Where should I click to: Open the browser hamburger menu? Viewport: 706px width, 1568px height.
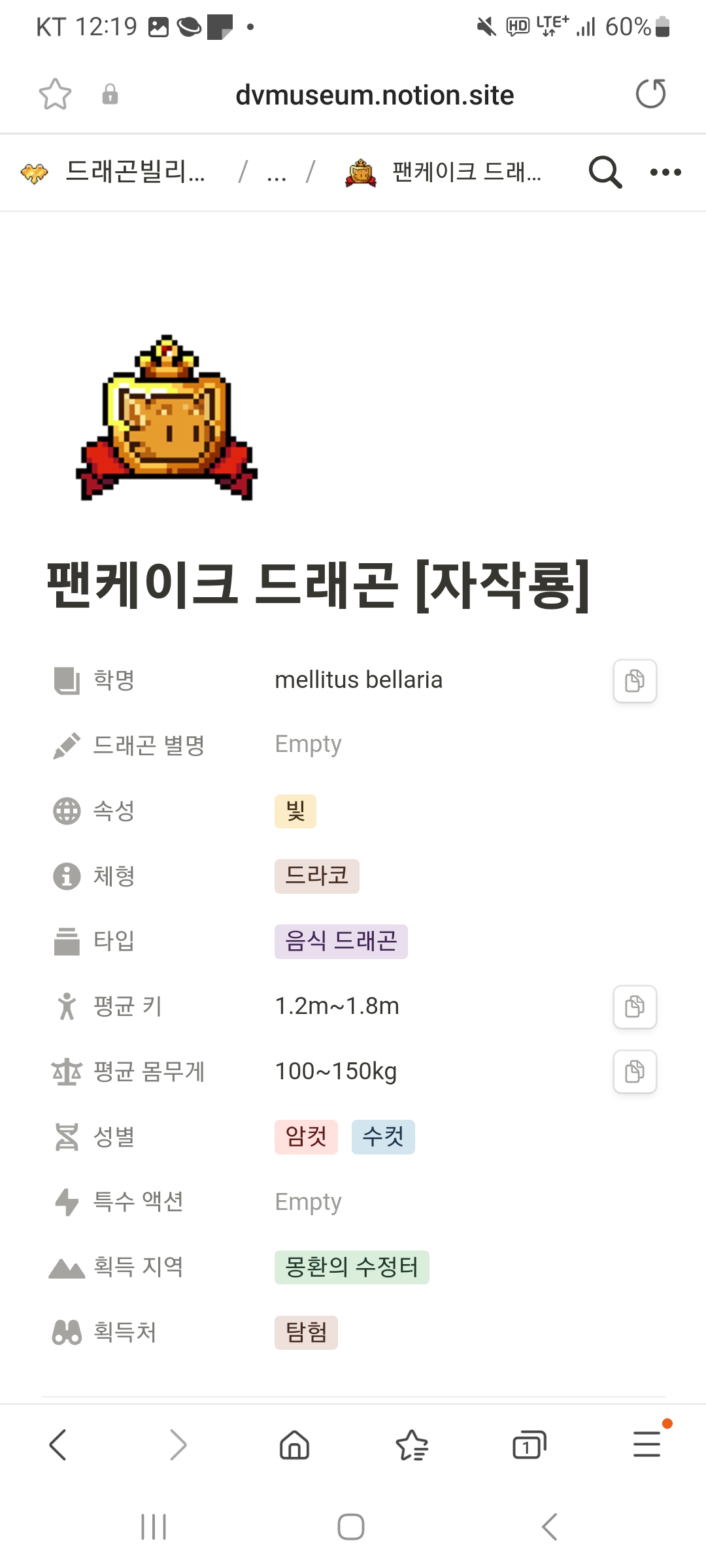coord(647,1445)
